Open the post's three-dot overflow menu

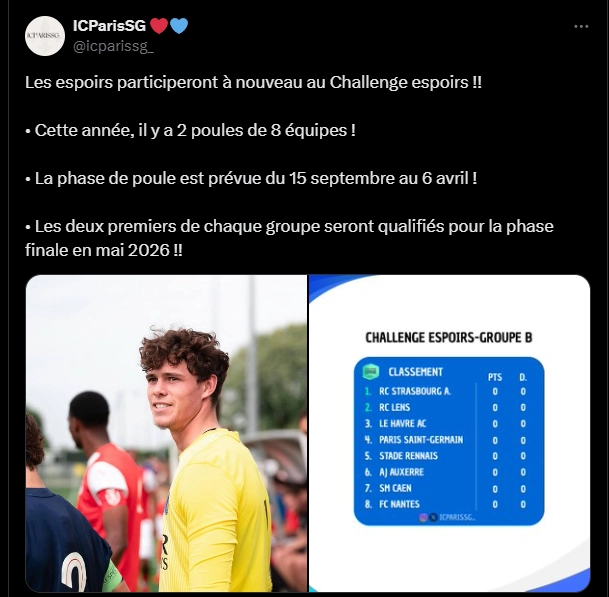point(581,26)
